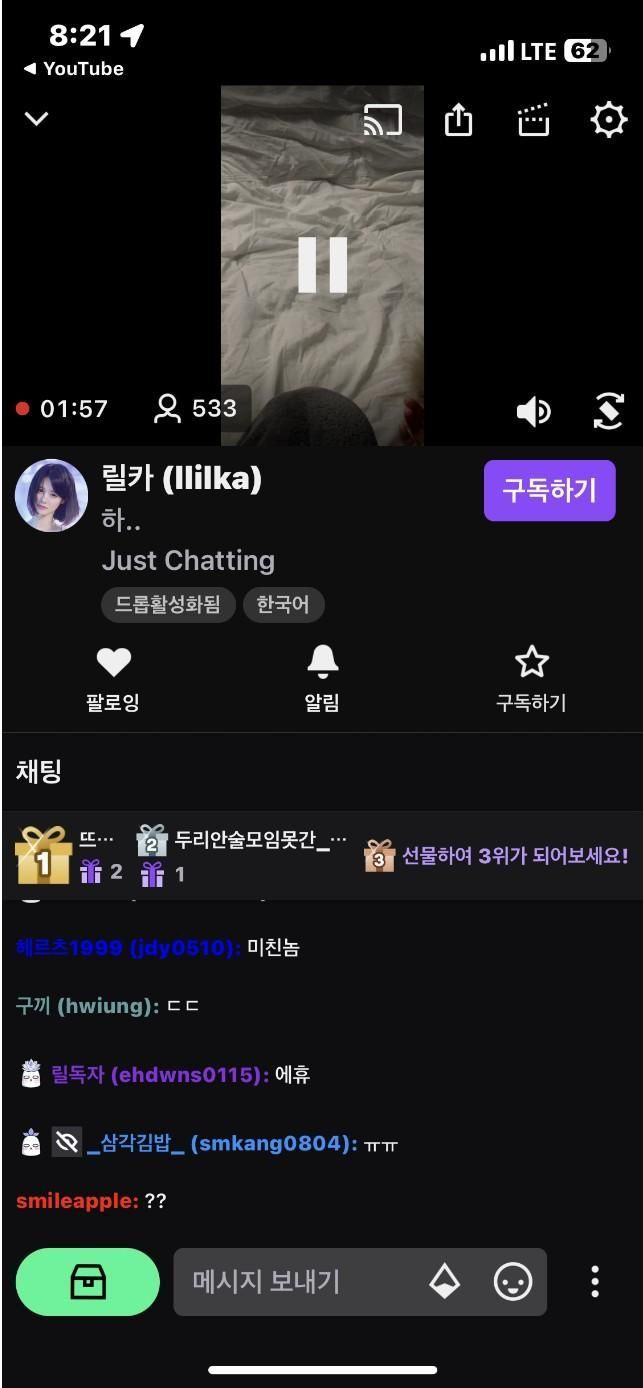The image size is (643, 1388).
Task: Open the green channel points chest
Action: (x=88, y=1282)
